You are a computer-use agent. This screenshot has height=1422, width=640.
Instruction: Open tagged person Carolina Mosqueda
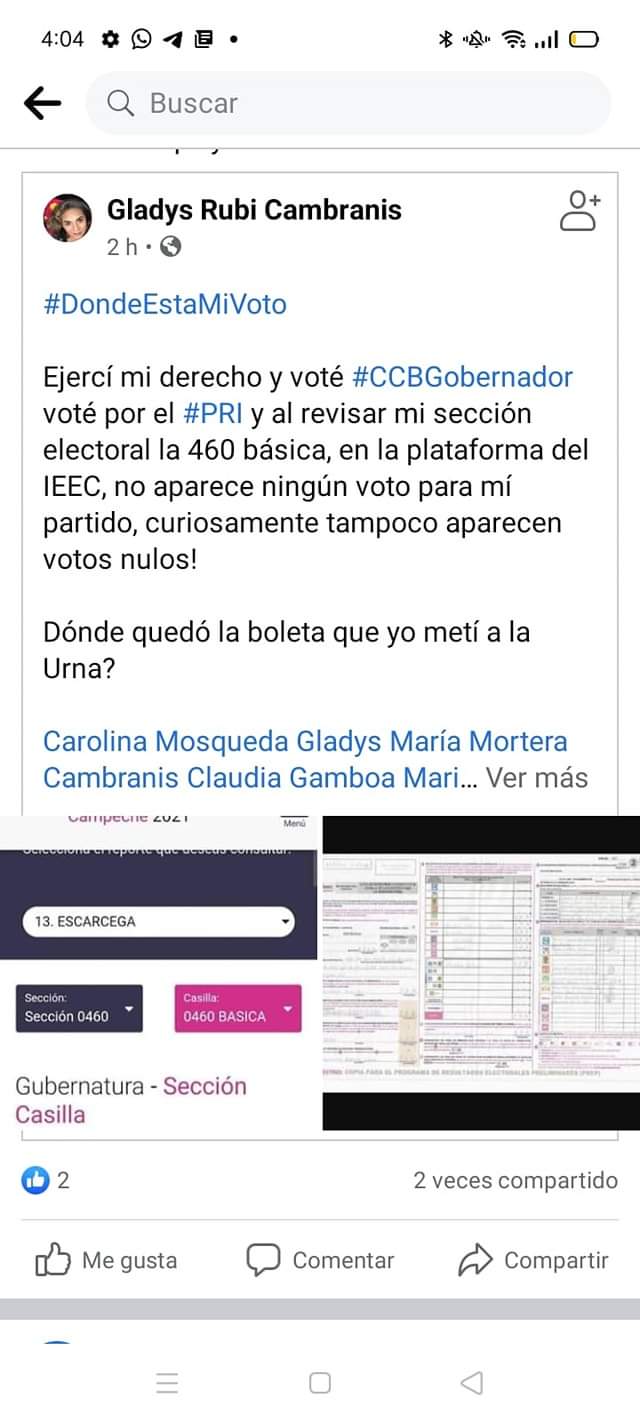coord(166,741)
